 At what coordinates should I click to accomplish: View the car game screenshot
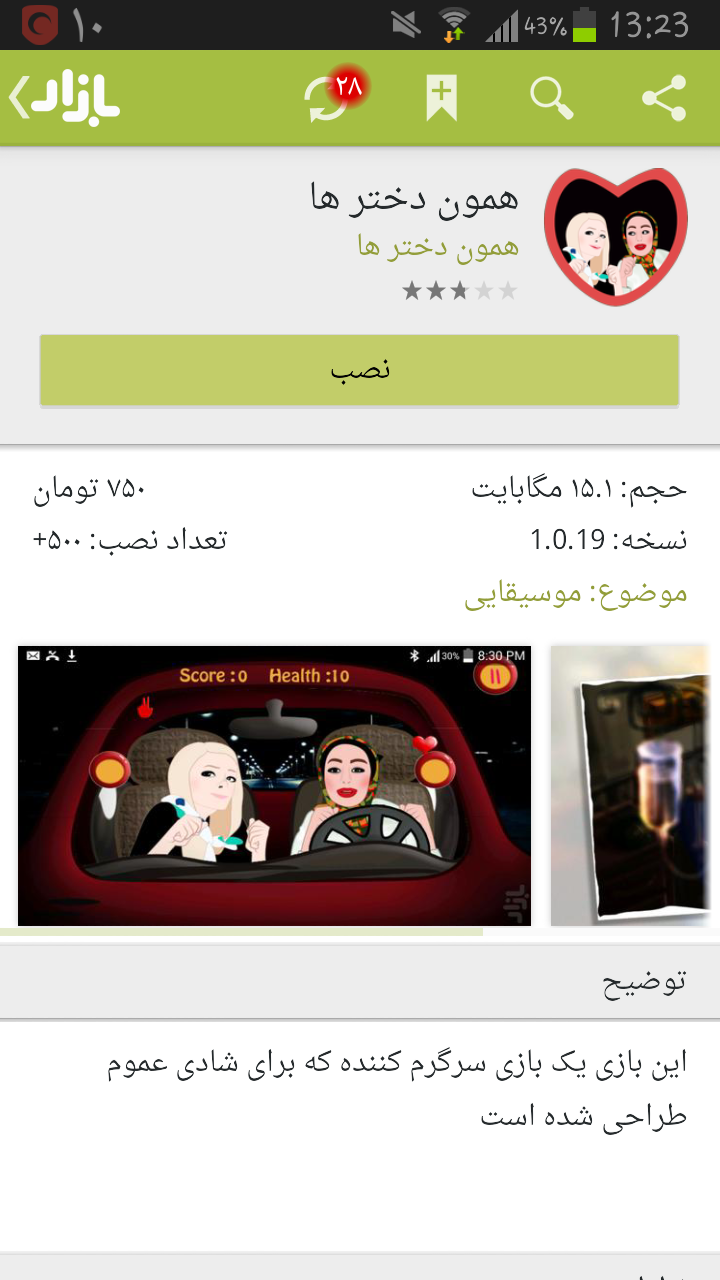(x=274, y=785)
